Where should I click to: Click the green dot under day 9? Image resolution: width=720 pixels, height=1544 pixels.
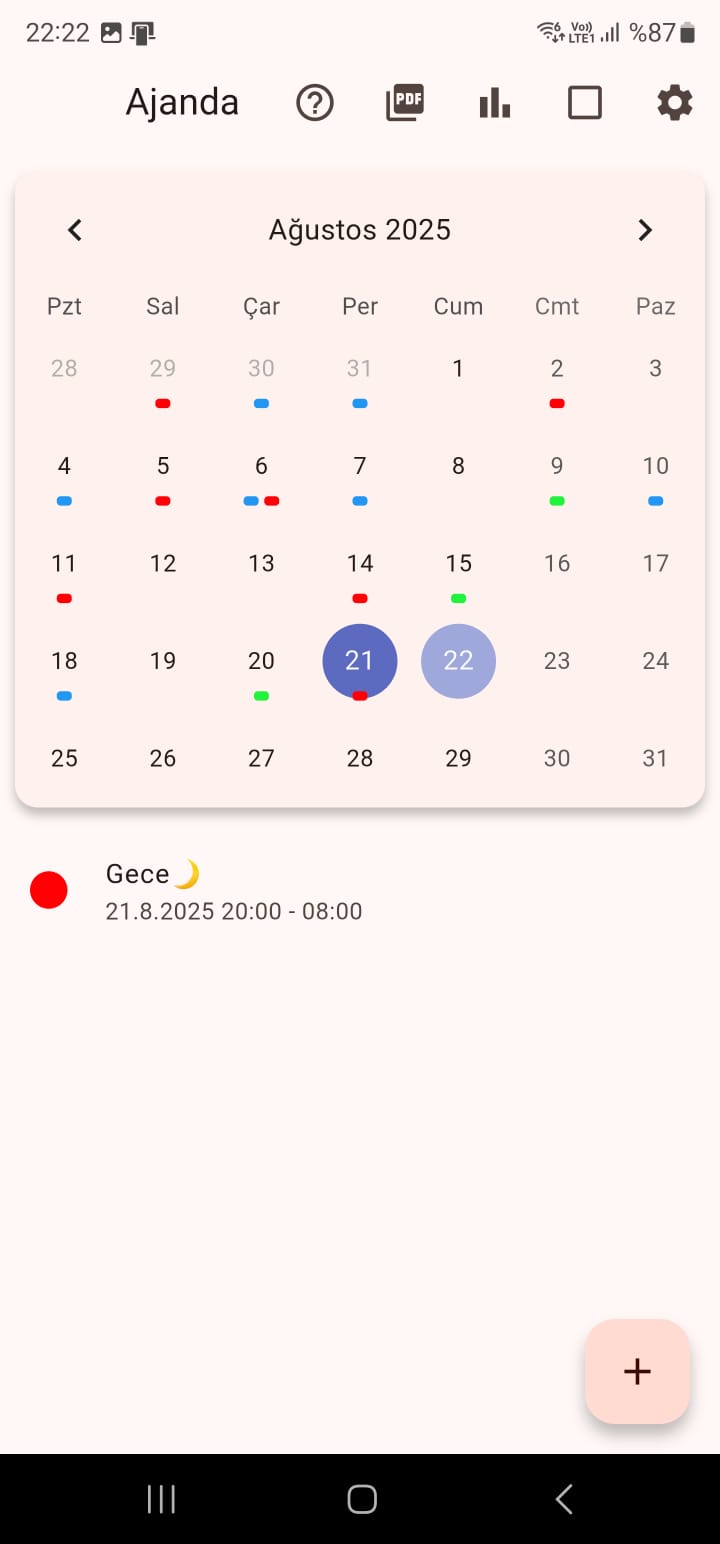click(556, 501)
